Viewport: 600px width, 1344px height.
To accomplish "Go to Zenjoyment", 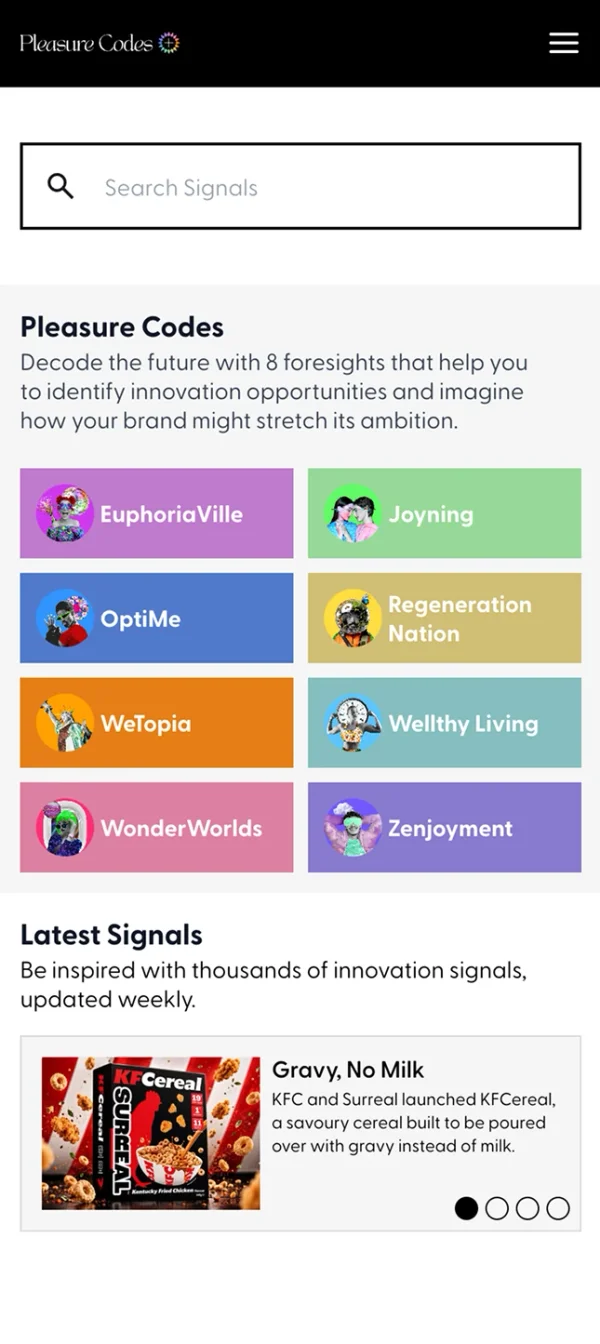I will tap(444, 827).
